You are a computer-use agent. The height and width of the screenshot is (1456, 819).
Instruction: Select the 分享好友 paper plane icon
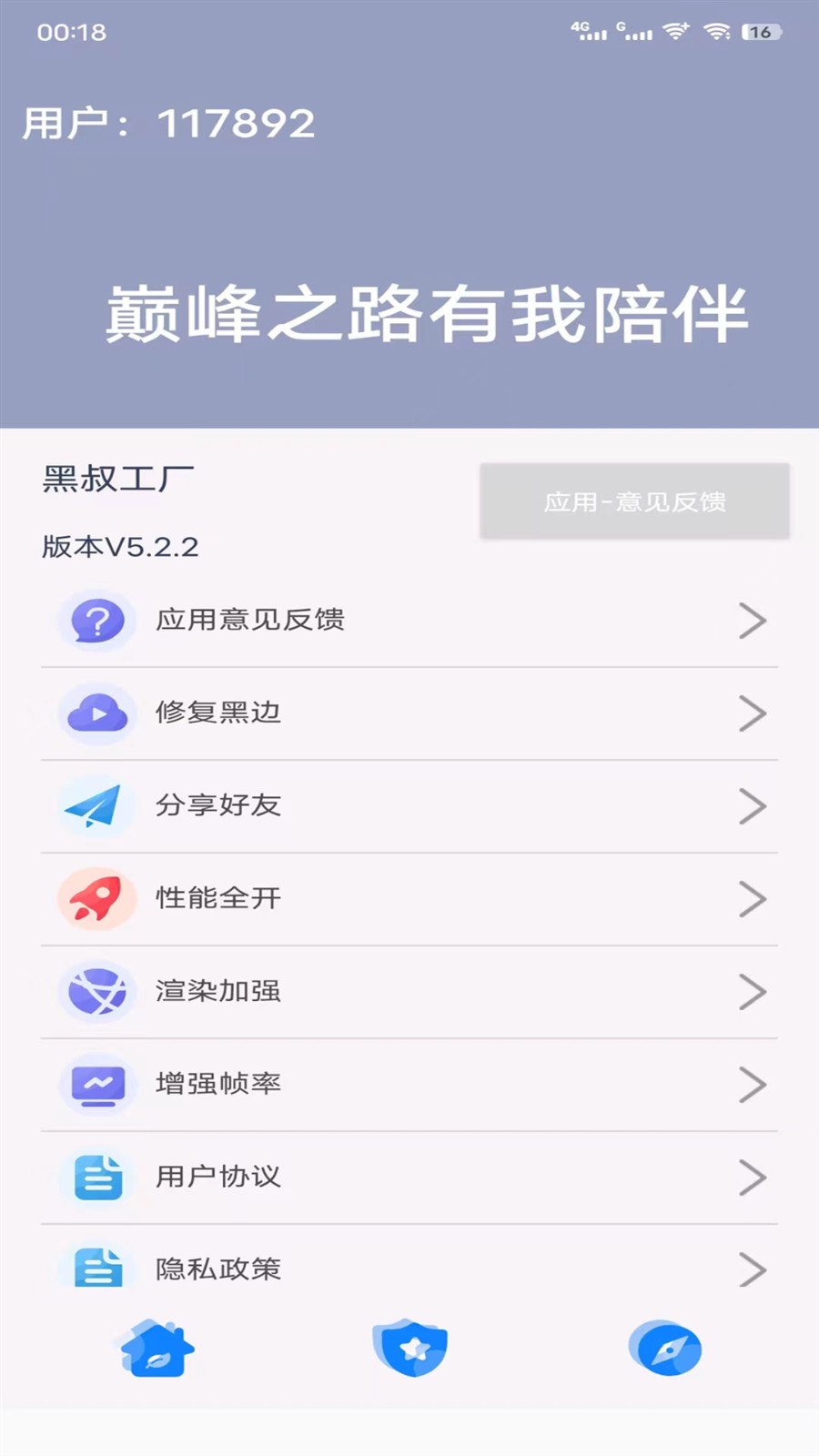coord(97,806)
